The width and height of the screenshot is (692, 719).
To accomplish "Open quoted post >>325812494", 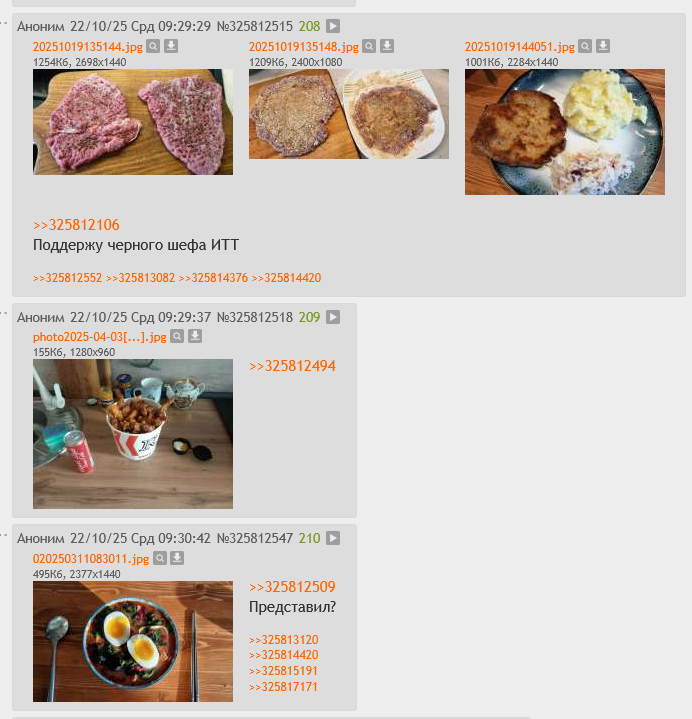I will pos(292,366).
